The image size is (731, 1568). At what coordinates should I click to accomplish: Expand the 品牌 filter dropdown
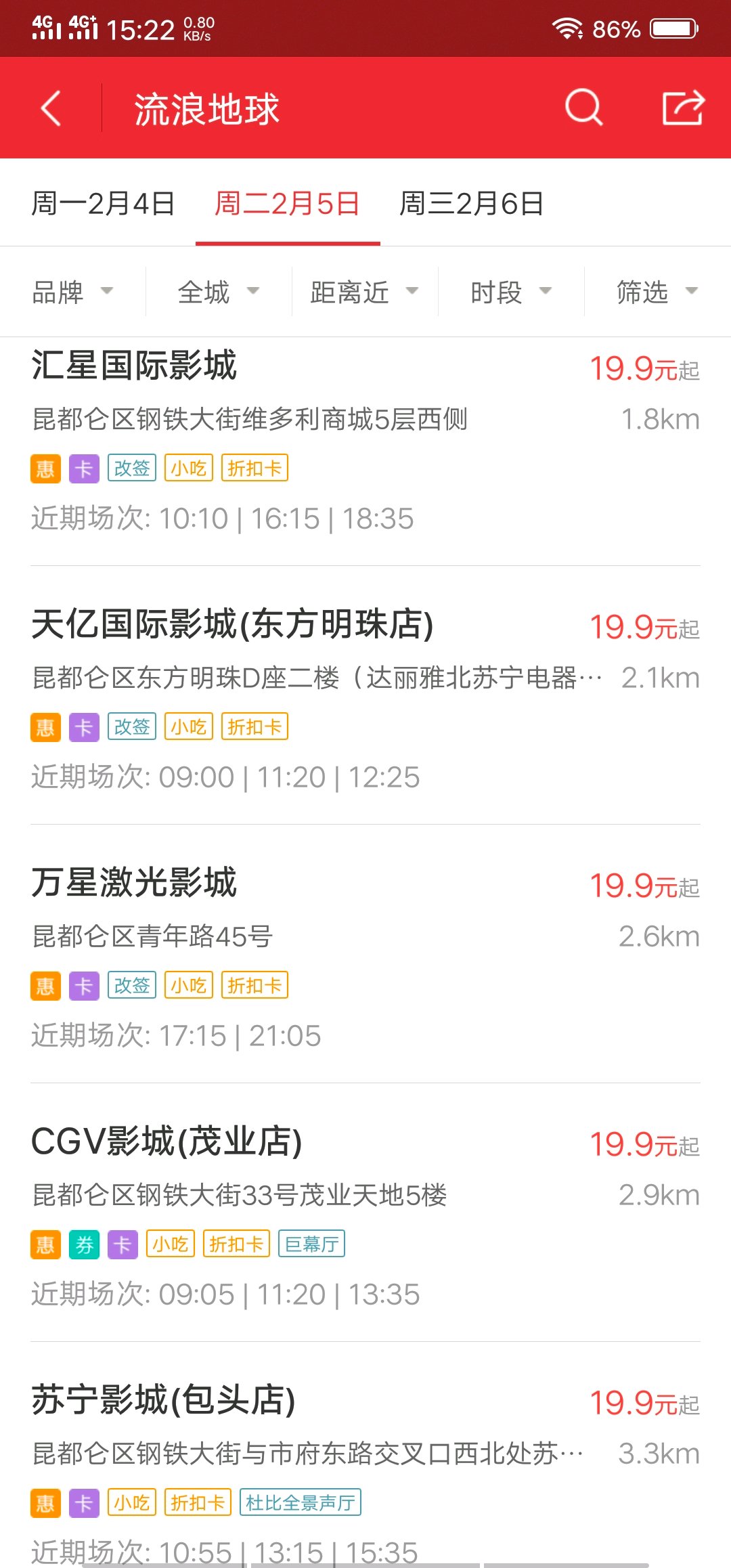pyautogui.click(x=72, y=292)
